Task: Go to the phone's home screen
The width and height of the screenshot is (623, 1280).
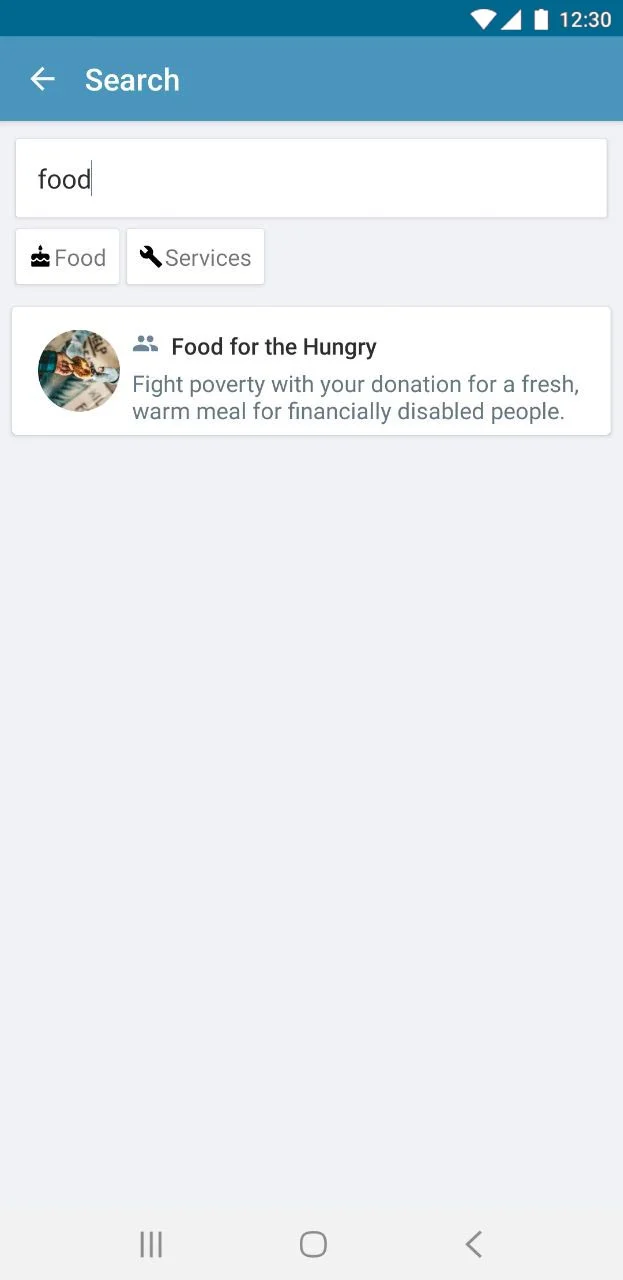Action: pyautogui.click(x=313, y=1244)
